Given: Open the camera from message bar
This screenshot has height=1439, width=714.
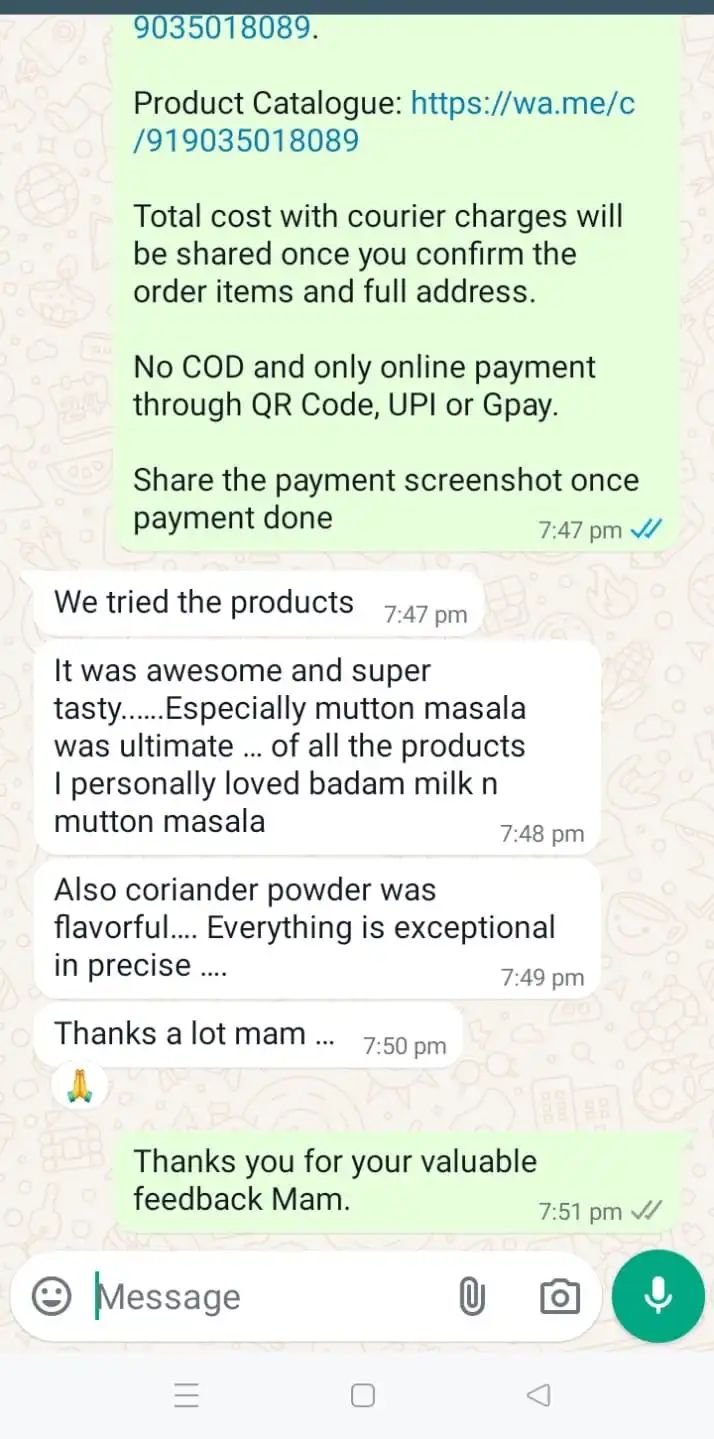Looking at the screenshot, I should click(x=559, y=1297).
